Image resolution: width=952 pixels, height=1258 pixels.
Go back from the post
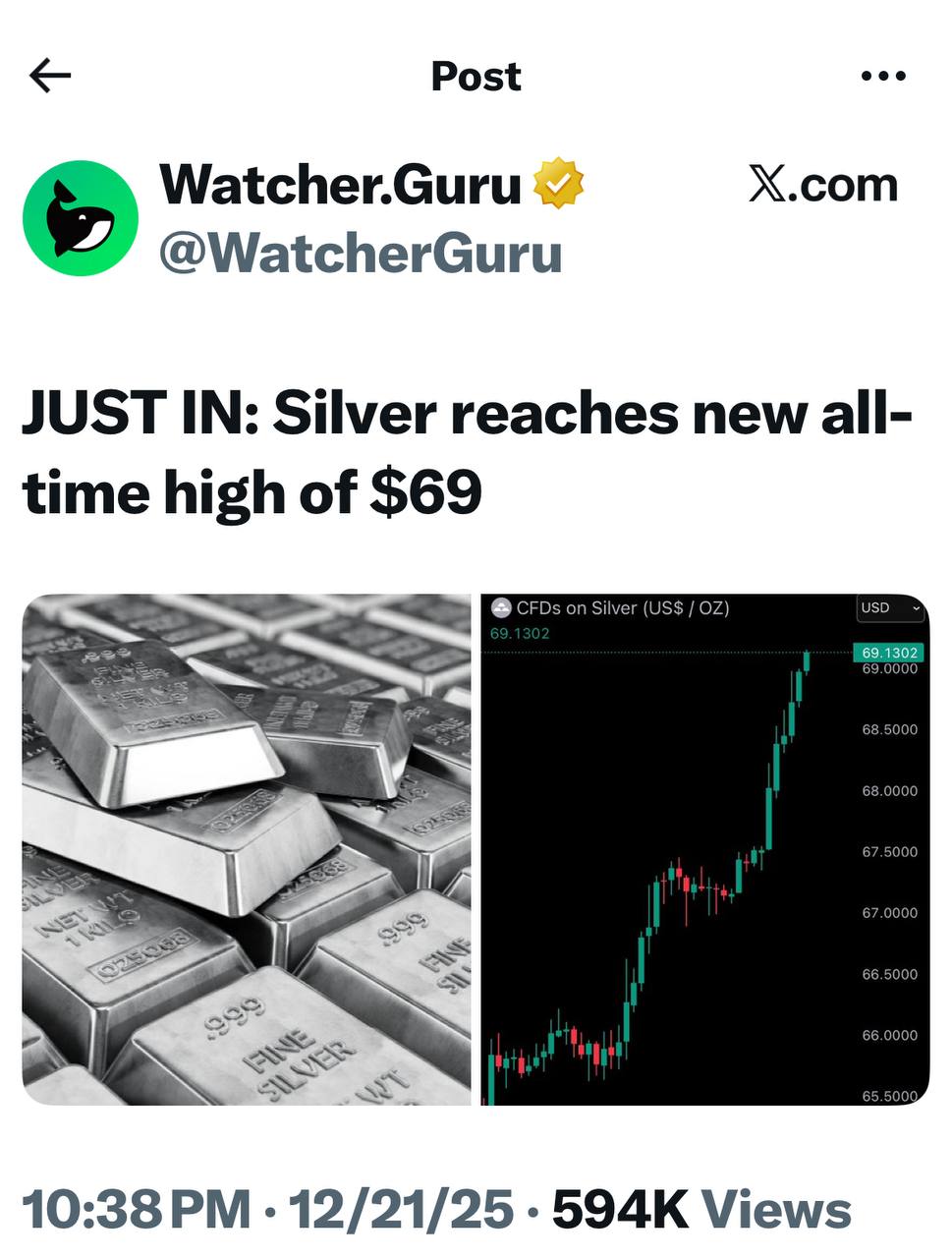(50, 76)
